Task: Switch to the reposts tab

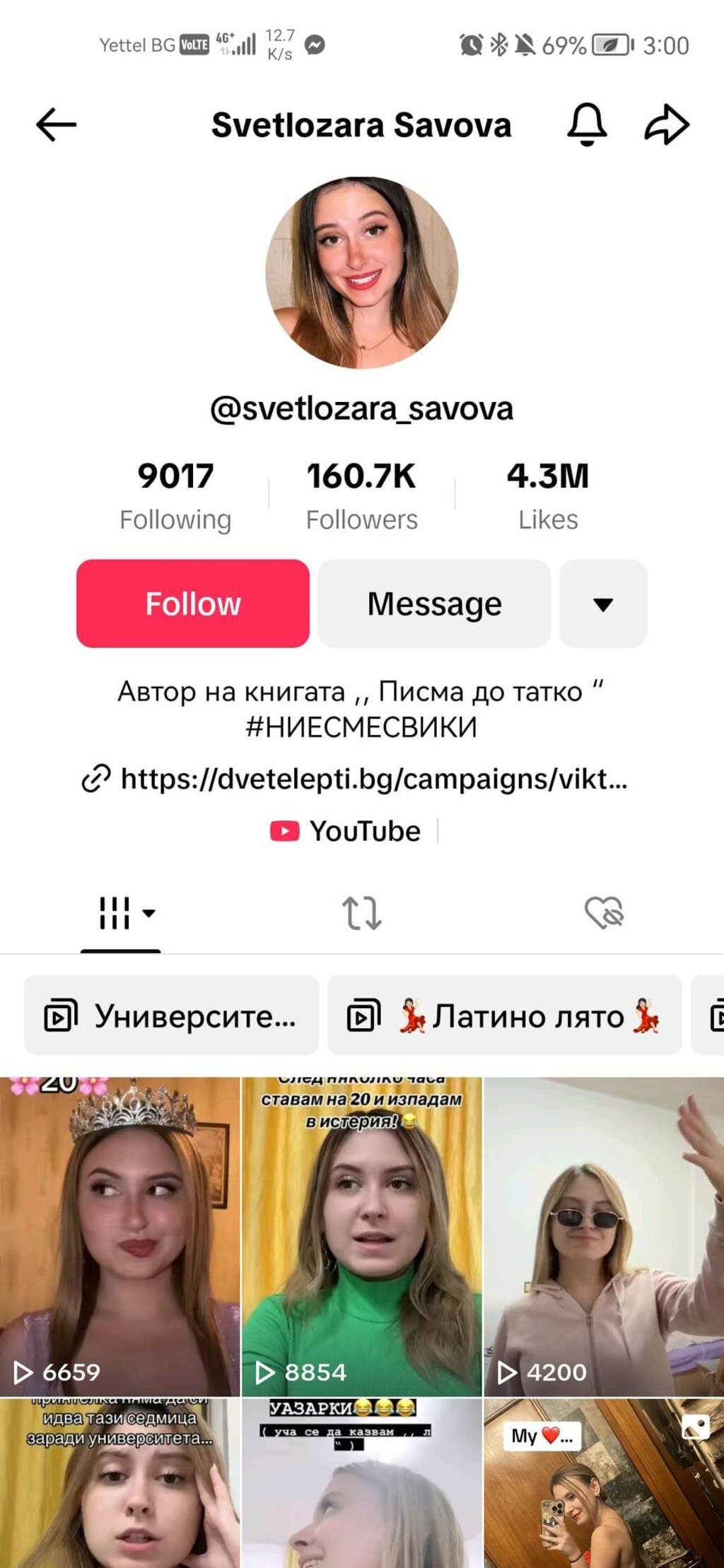Action: click(x=361, y=913)
